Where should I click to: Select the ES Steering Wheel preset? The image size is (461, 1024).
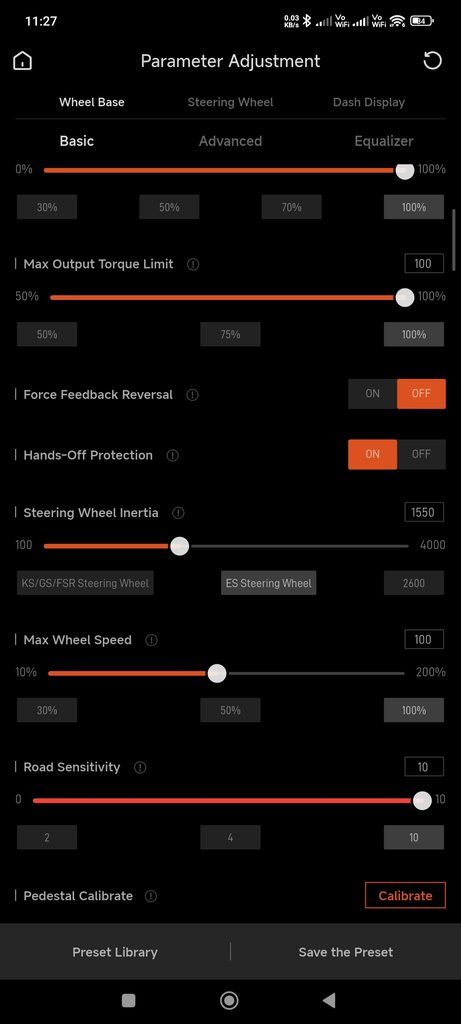269,583
